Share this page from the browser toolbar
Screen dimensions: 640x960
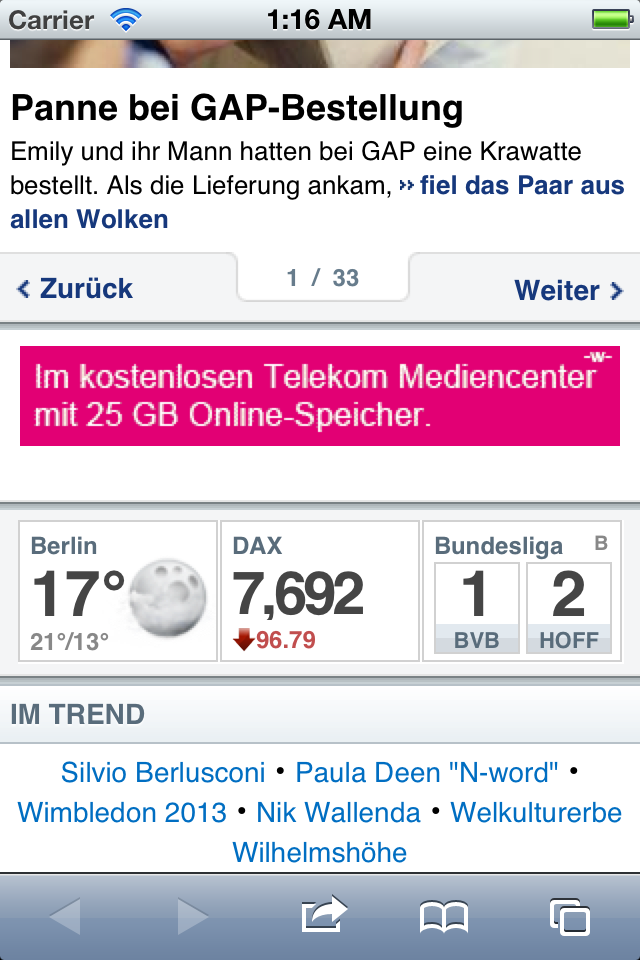coord(324,915)
